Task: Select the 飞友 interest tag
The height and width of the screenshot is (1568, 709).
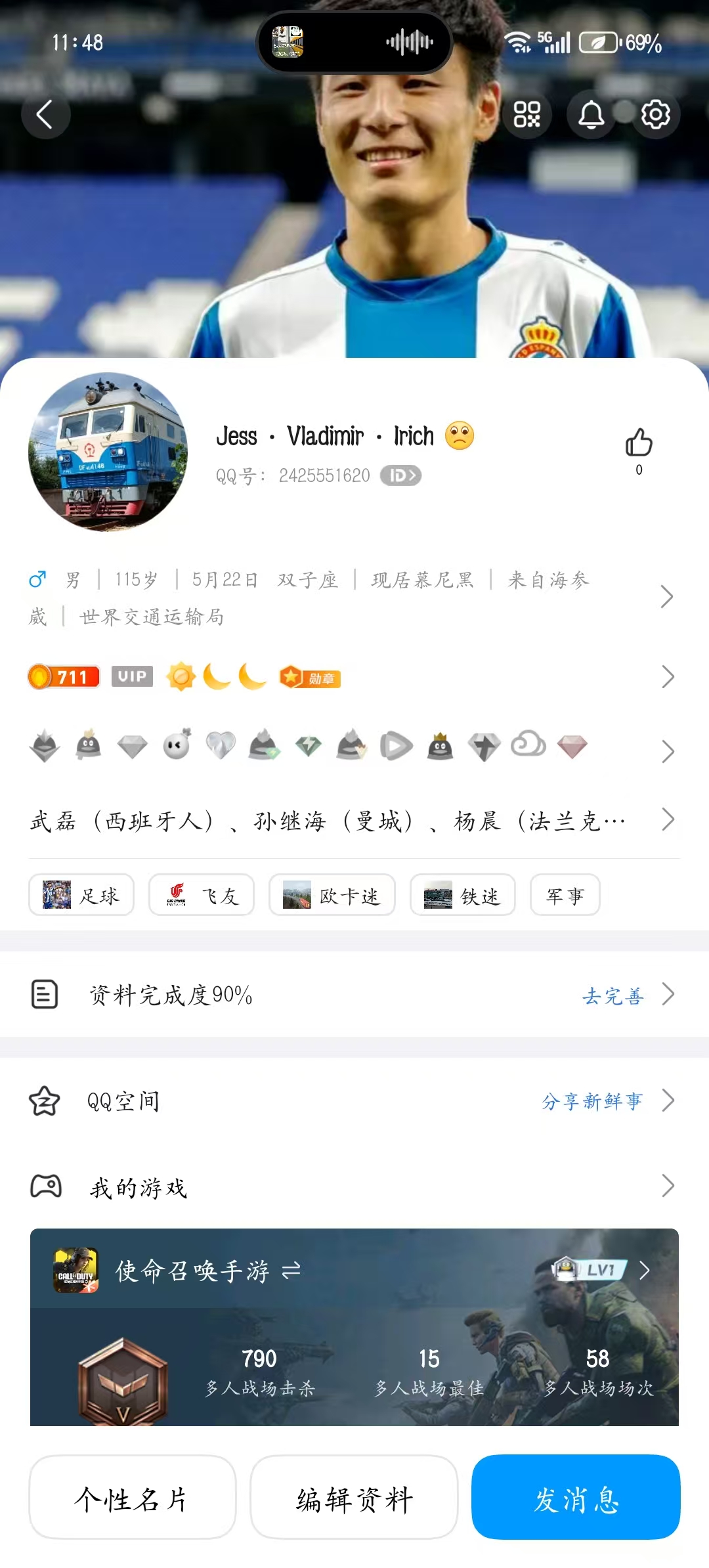Action: 202,895
